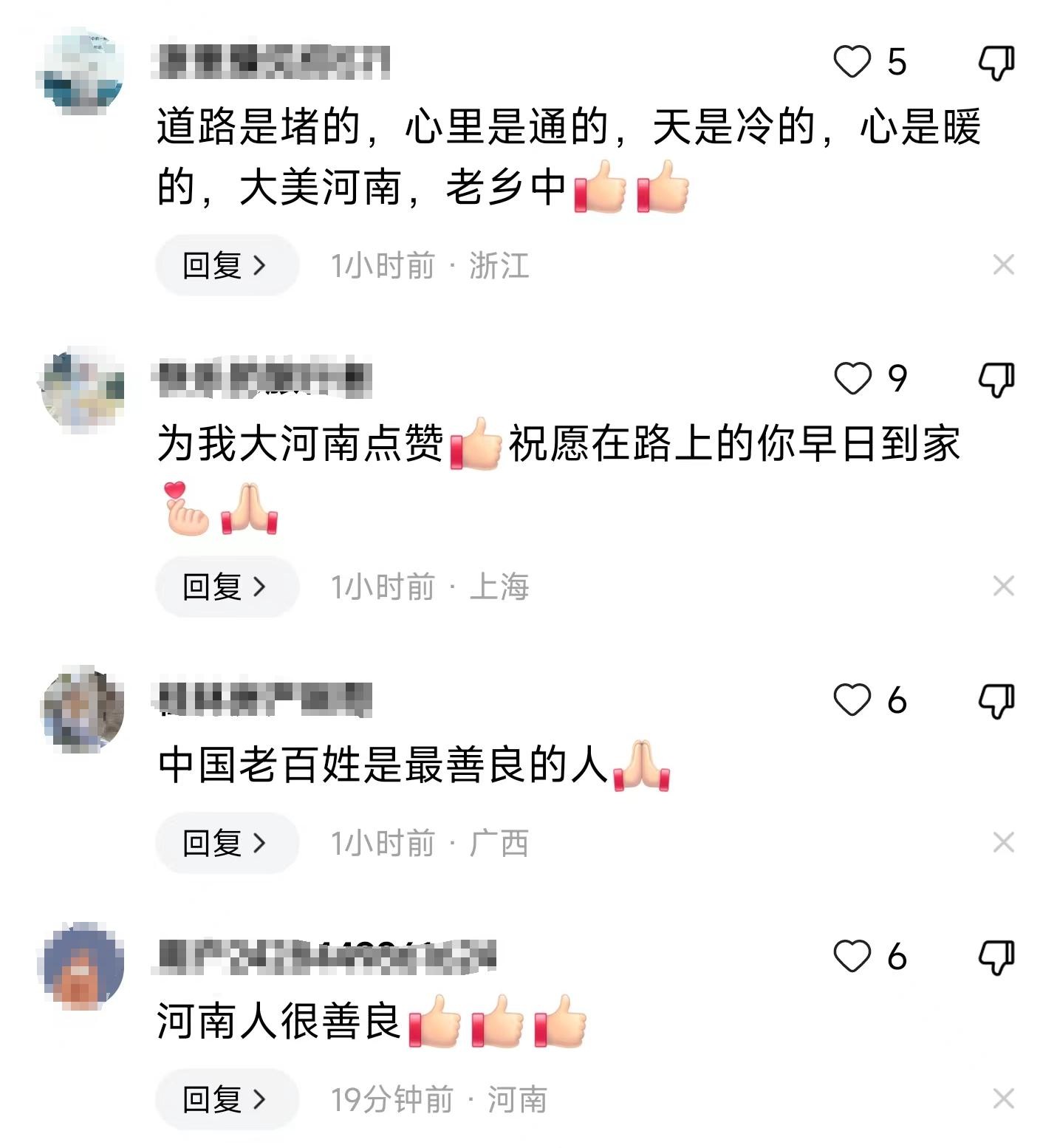Like the 河南人很善良 comment
Image resolution: width=1057 pixels, height=1148 pixels.
(853, 957)
